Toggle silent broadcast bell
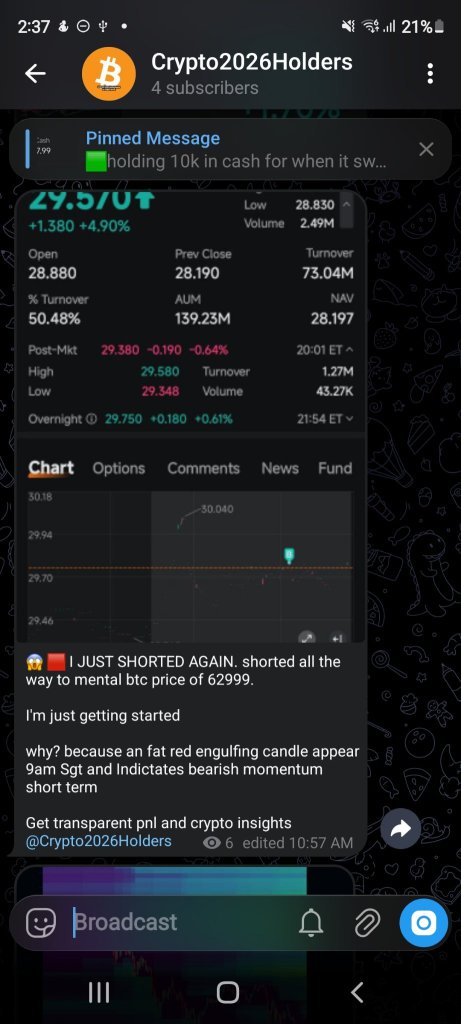 coord(311,922)
